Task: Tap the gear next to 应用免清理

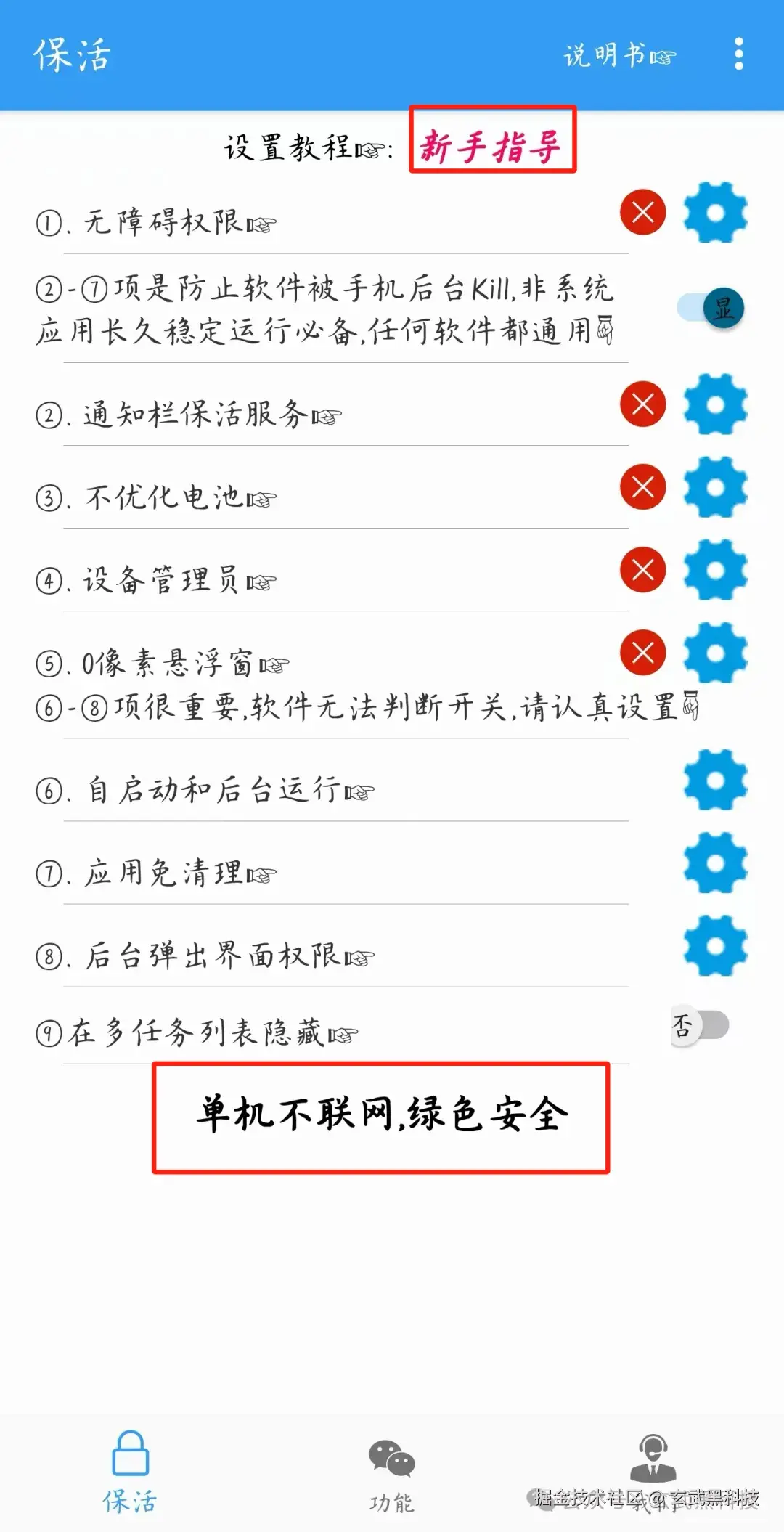Action: [715, 863]
